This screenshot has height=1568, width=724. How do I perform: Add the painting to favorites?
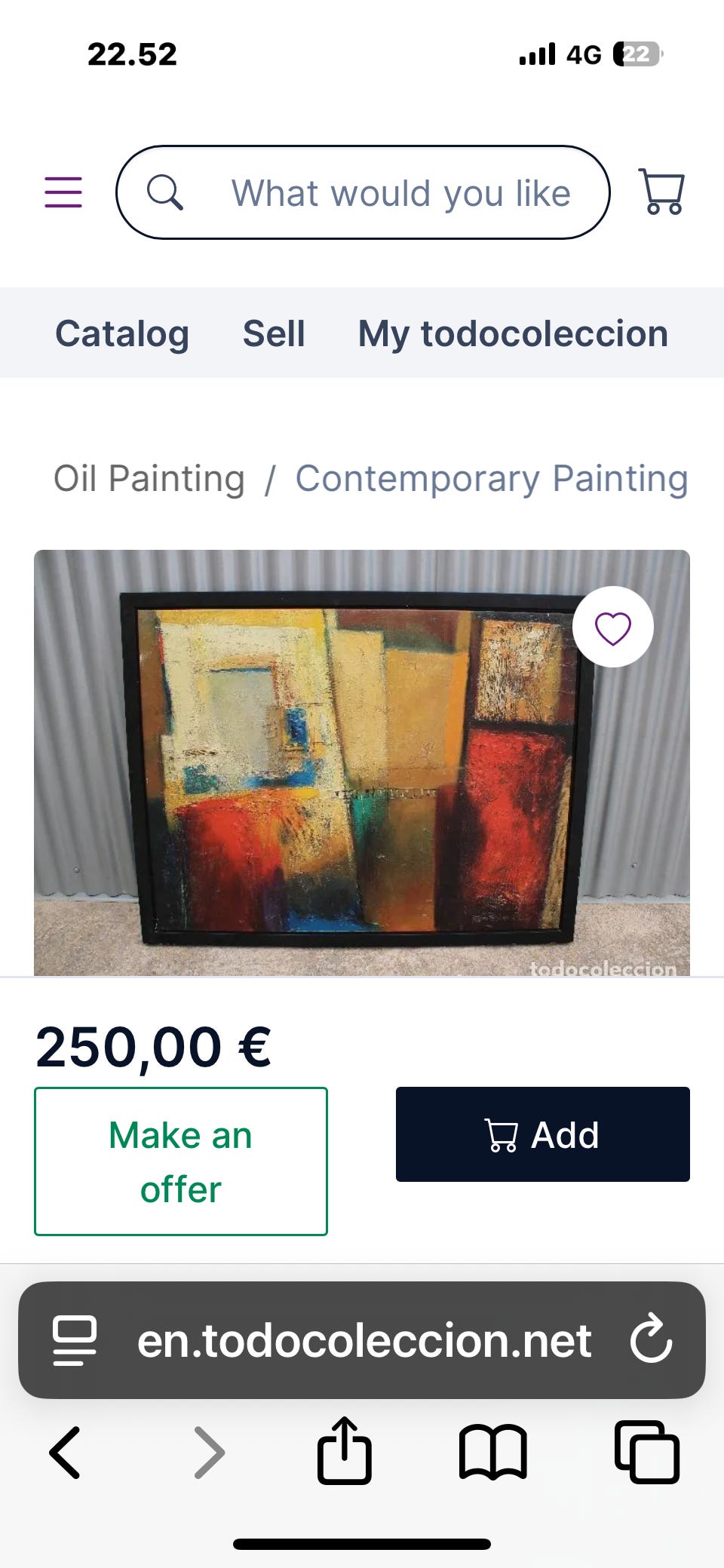click(612, 627)
